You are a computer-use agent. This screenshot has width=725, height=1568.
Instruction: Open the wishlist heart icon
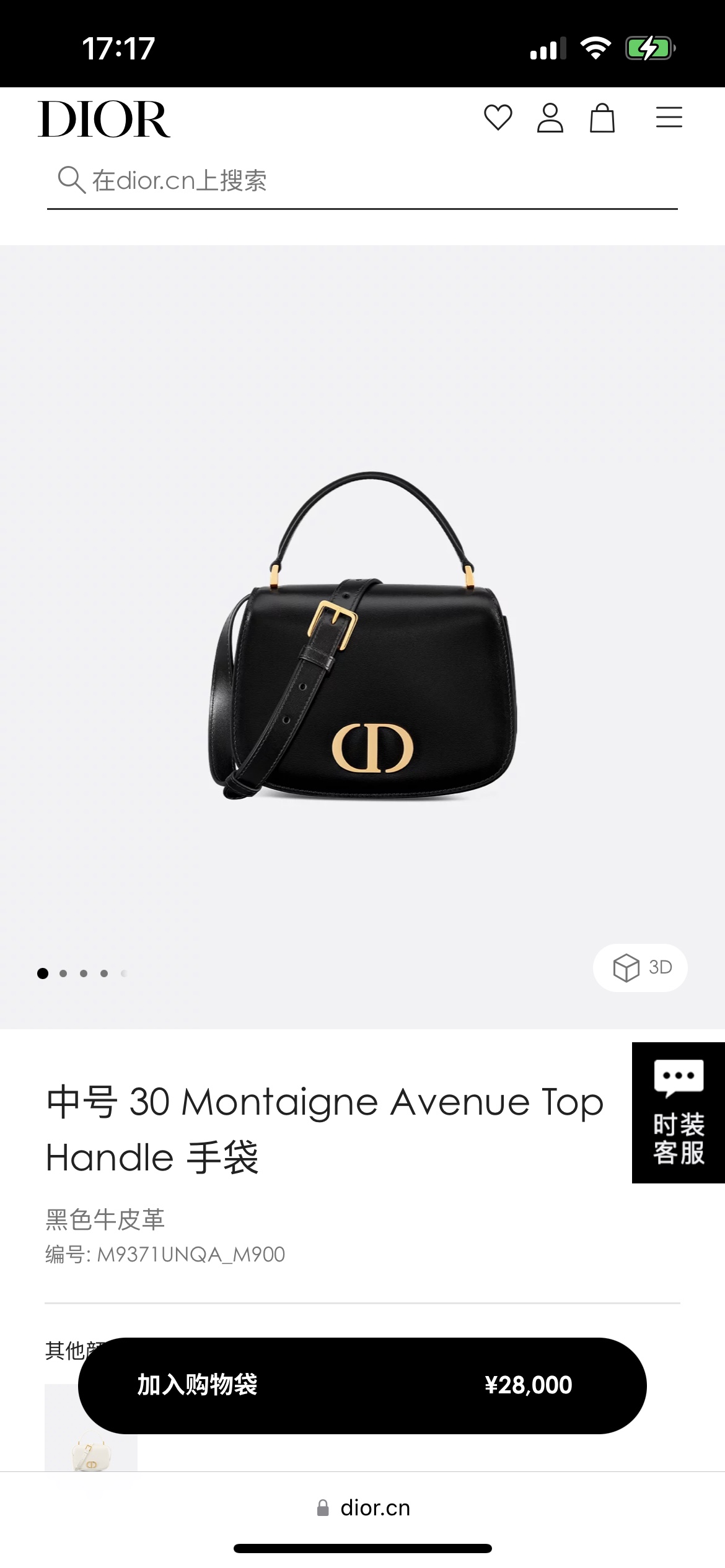pyautogui.click(x=498, y=118)
